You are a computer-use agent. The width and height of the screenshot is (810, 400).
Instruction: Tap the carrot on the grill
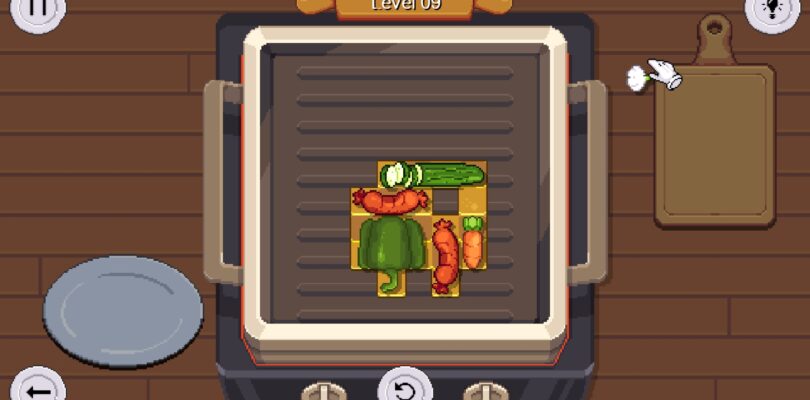[x=472, y=243]
